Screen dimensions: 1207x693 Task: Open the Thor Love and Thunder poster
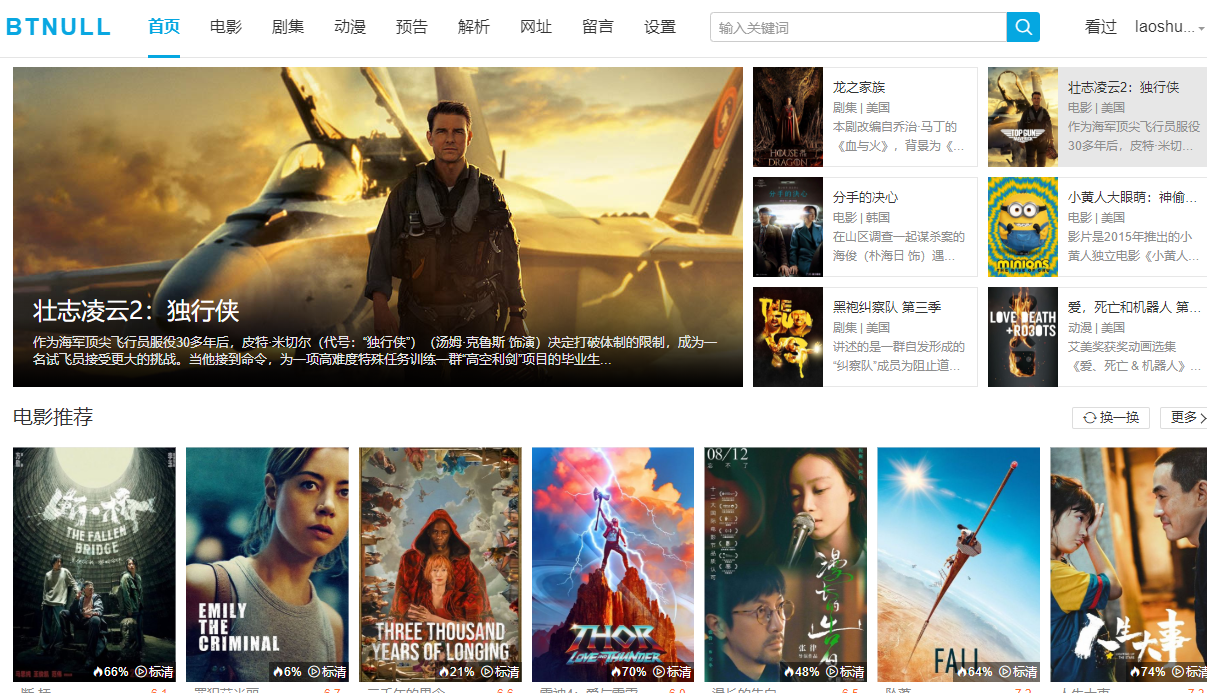(x=612, y=564)
